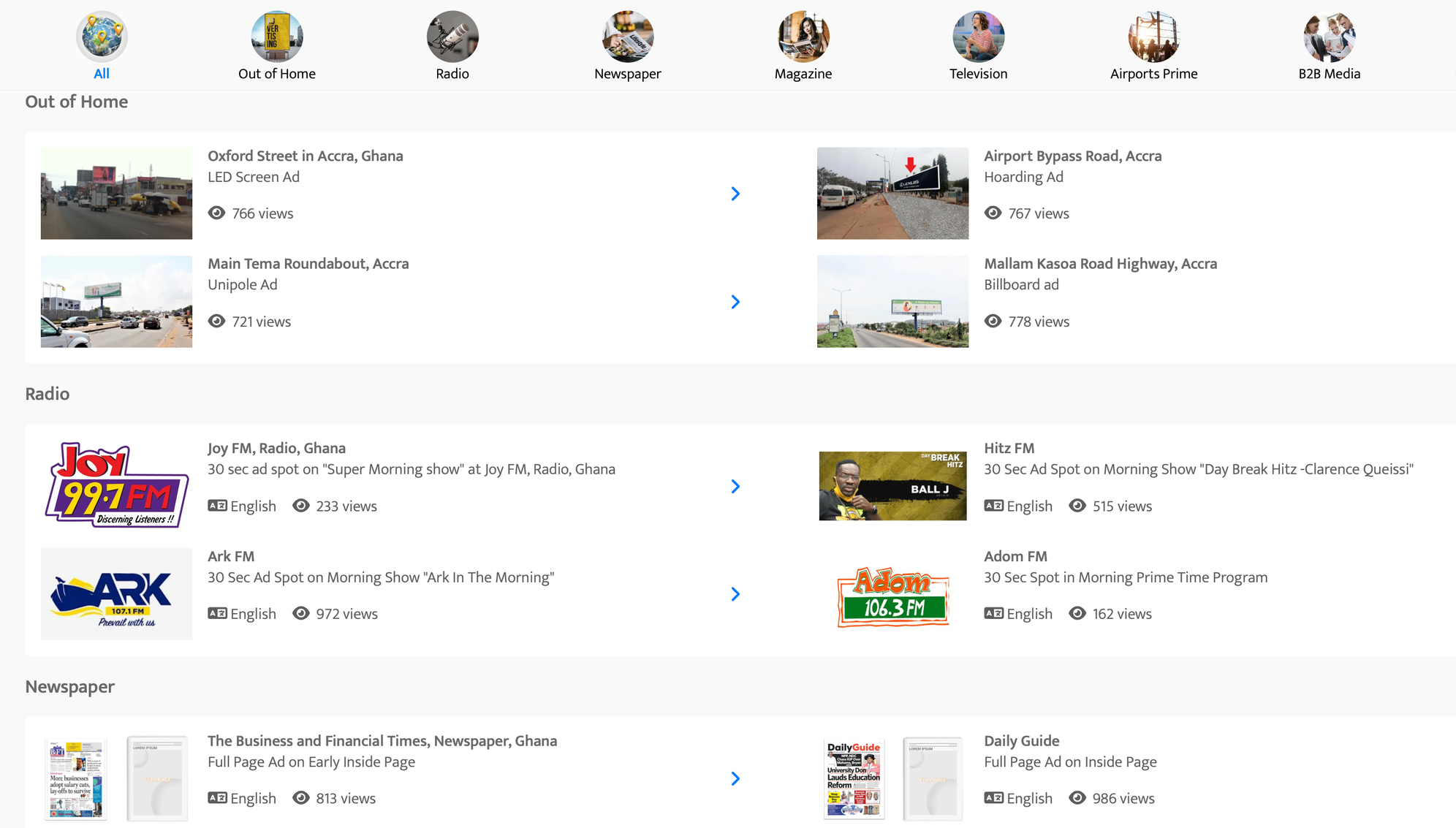Select the All category tab
1456x828 pixels.
[x=102, y=45]
